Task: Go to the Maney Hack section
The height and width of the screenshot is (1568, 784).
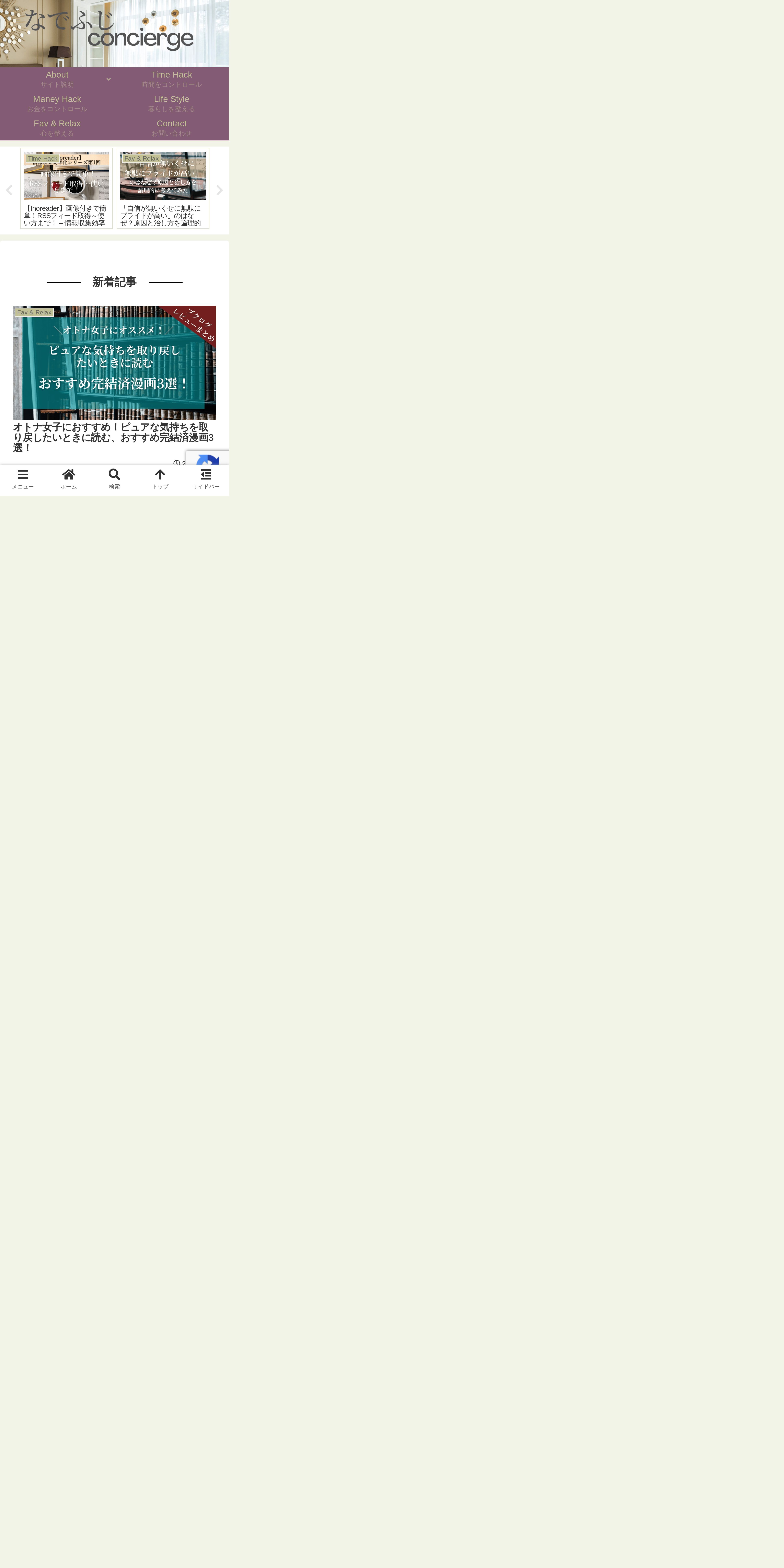Action: pyautogui.click(x=57, y=103)
